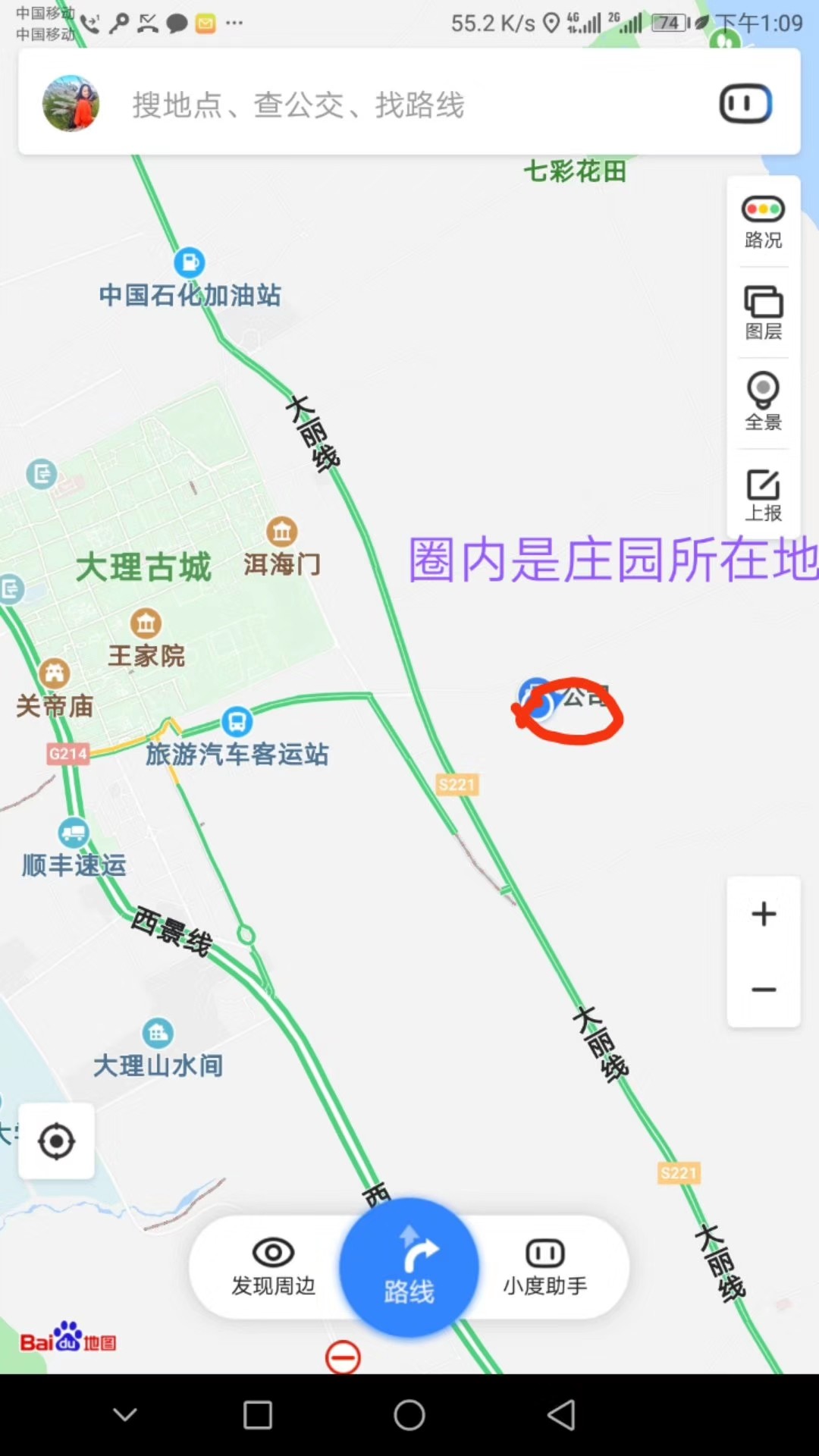Open 上报 report option
Screen dimensions: 819x1456
pos(764,494)
